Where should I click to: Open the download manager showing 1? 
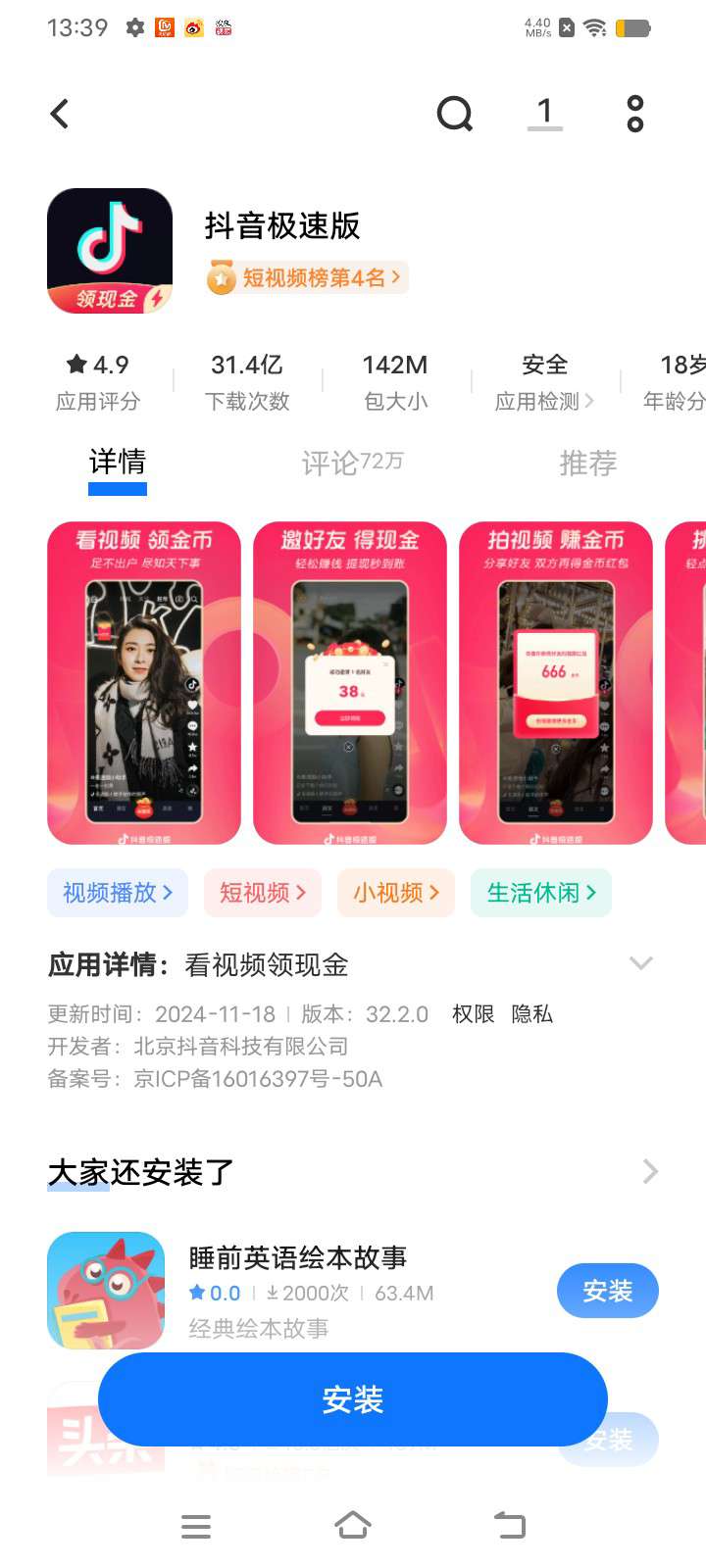tap(545, 114)
